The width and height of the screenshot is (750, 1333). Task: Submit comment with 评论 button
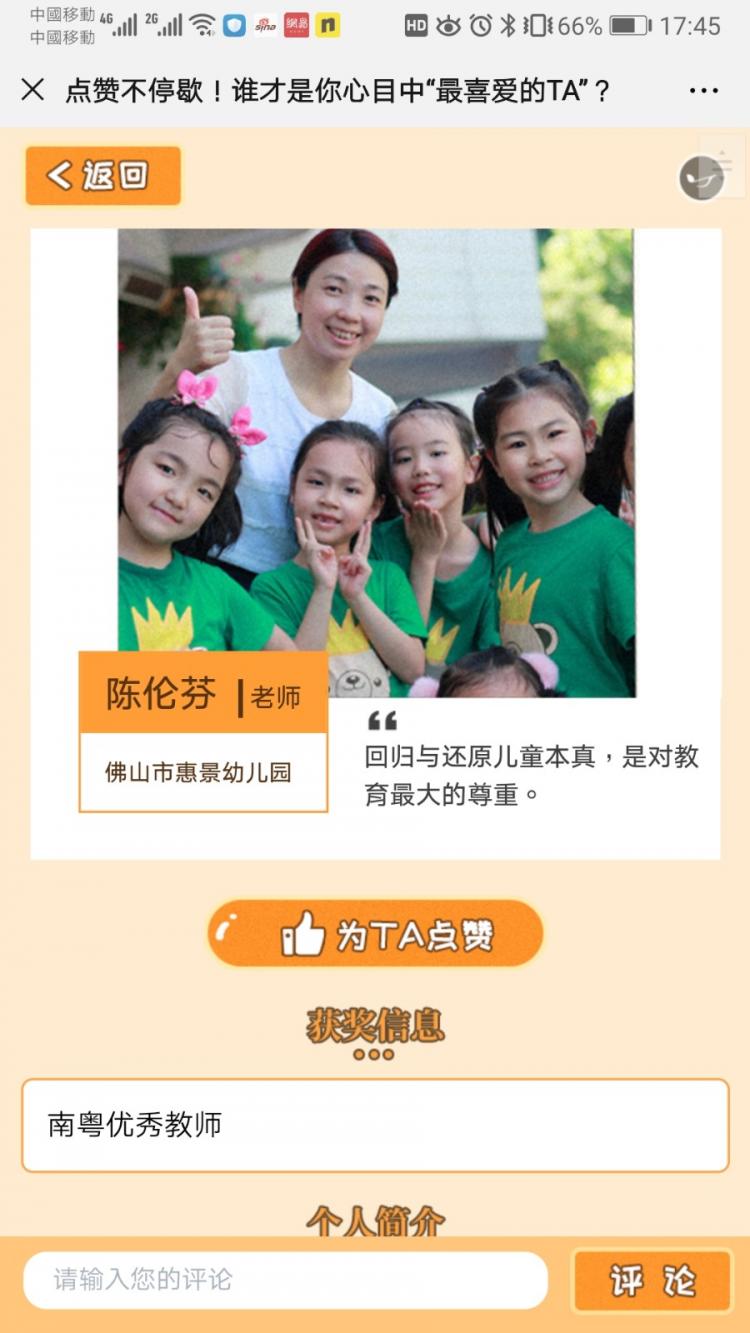(x=652, y=1281)
